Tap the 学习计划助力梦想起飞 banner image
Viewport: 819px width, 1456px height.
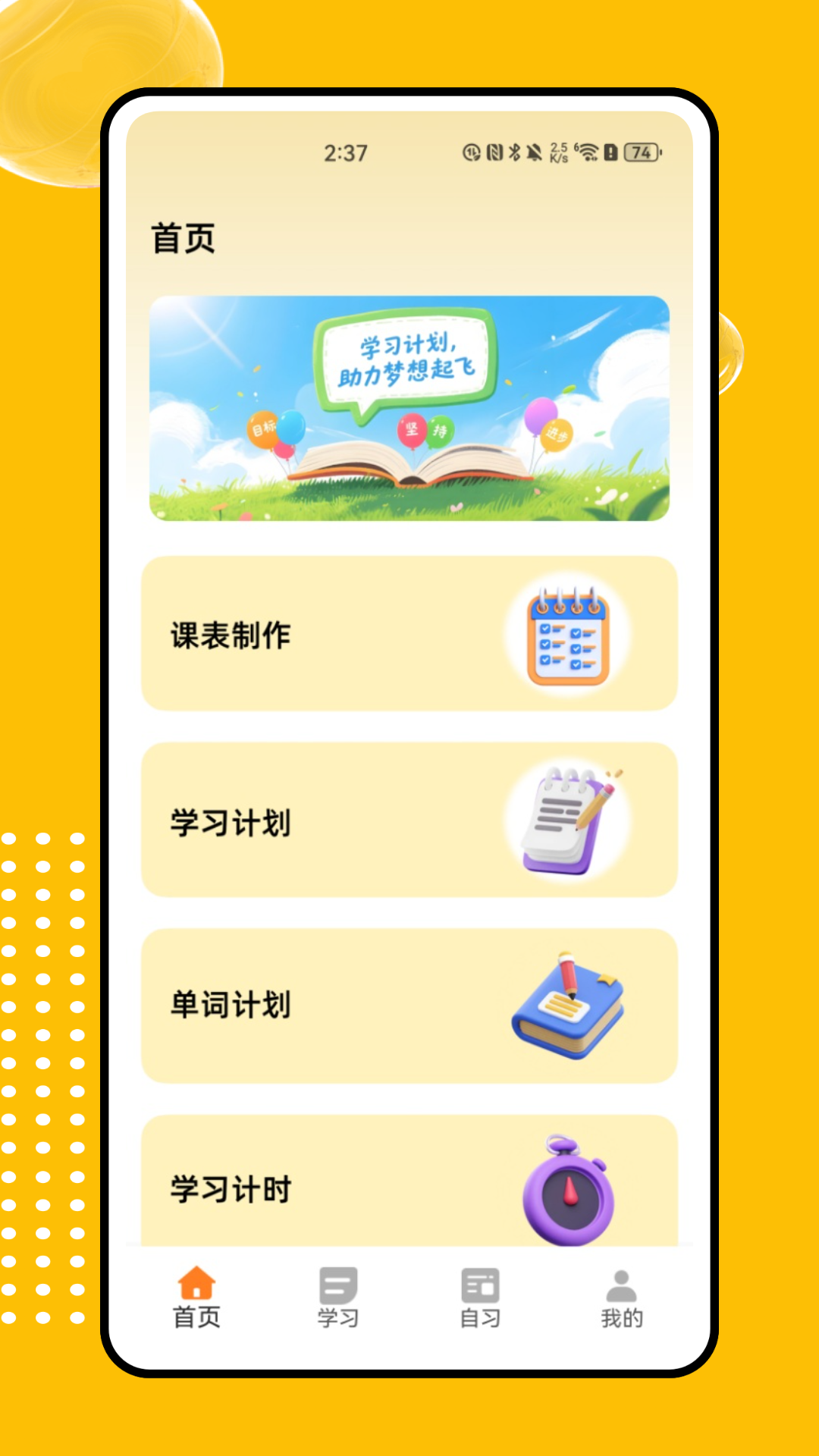pyautogui.click(x=409, y=407)
